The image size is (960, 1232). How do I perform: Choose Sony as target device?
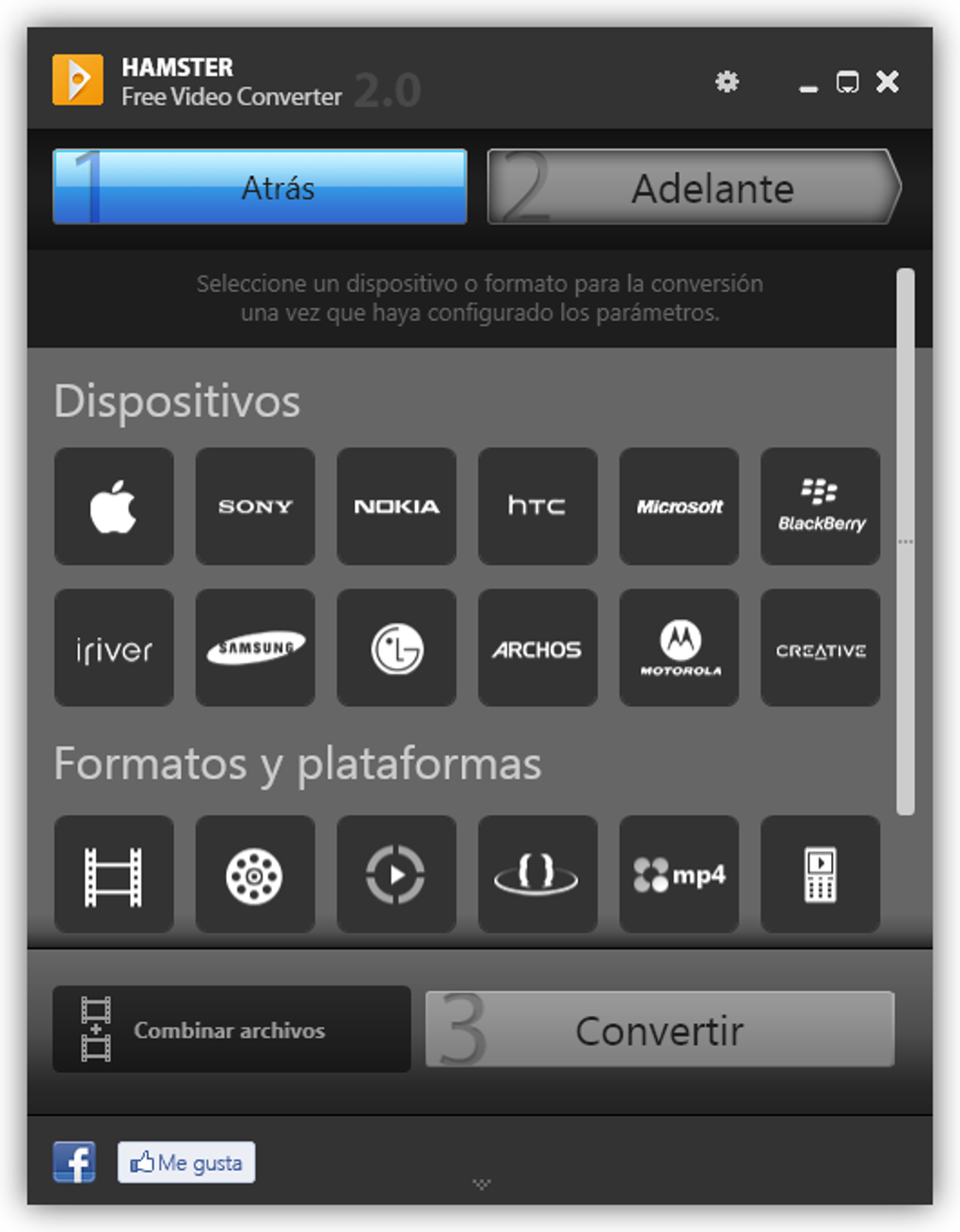tap(255, 506)
